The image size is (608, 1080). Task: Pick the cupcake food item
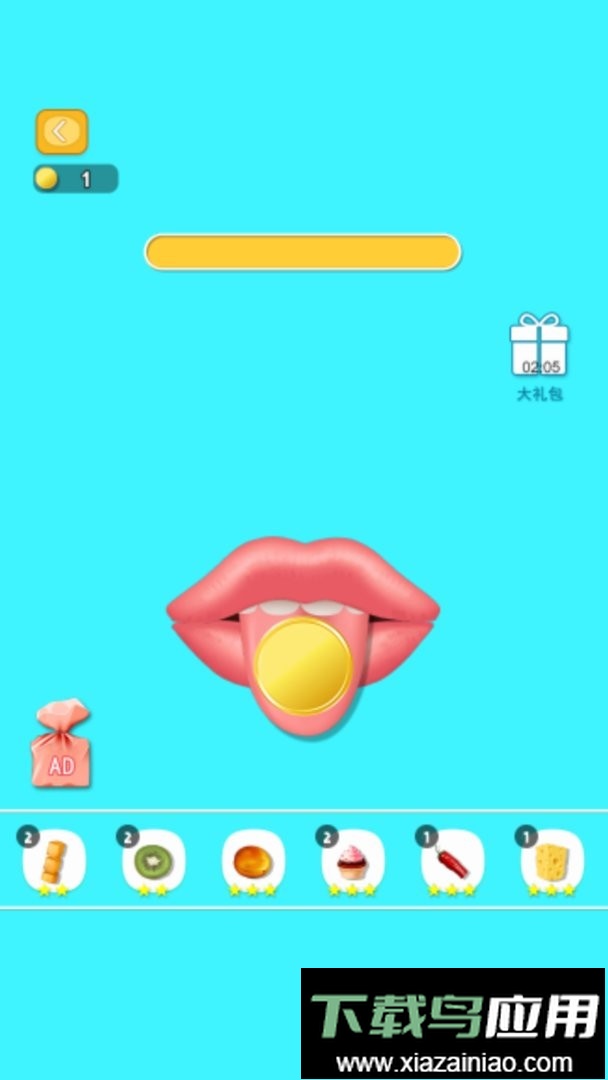coord(352,860)
